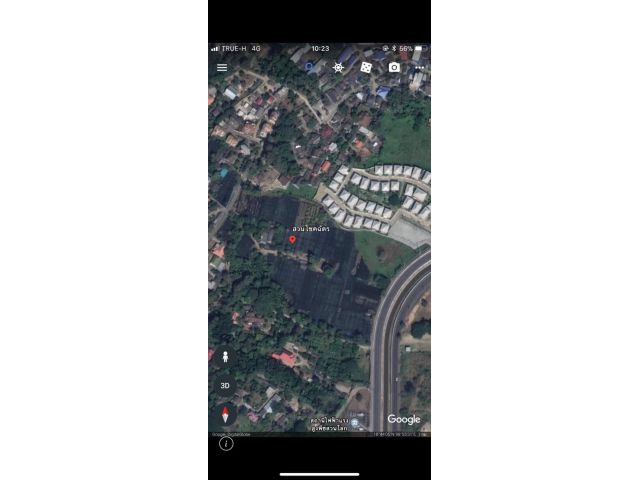The image size is (640, 480).
Task: Enter Street View with pegman
Action: (225, 356)
